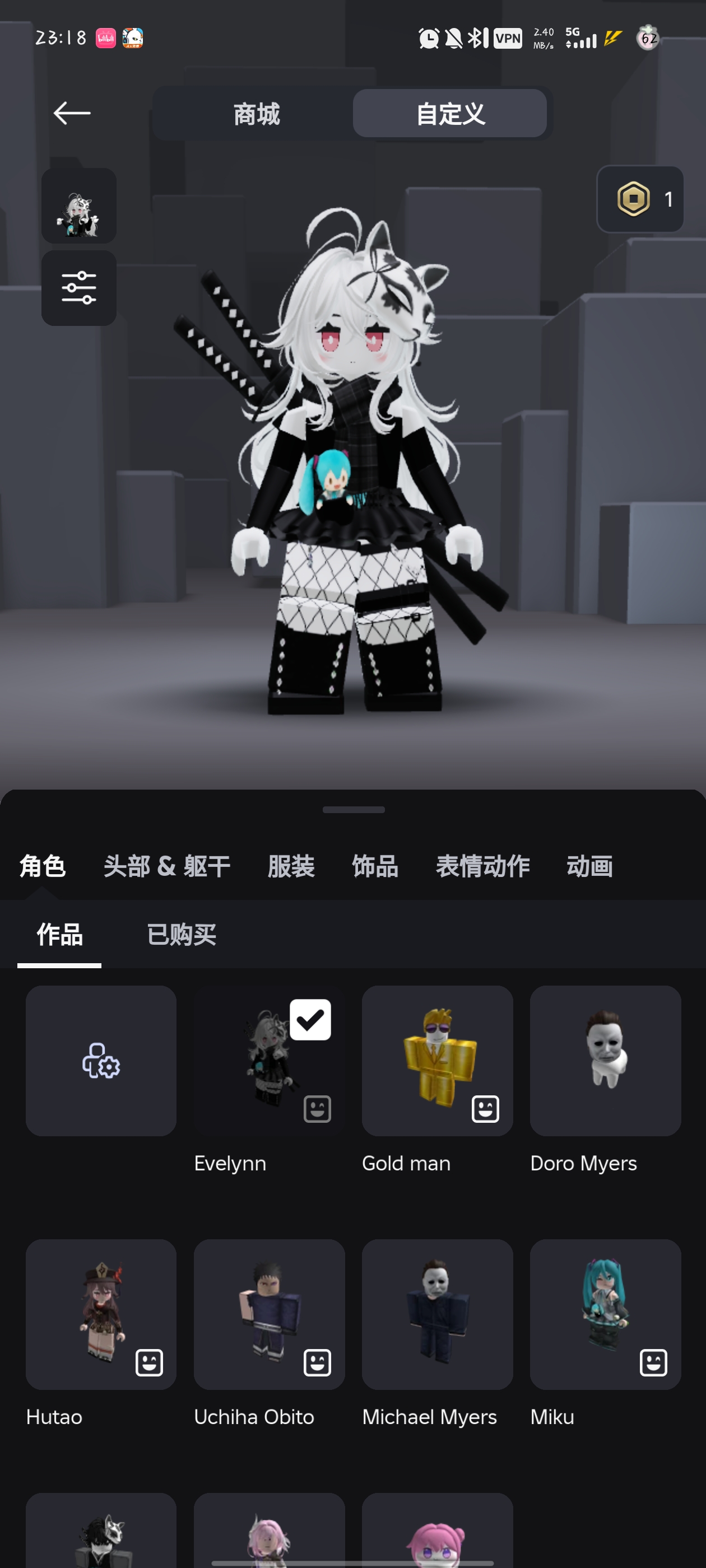The width and height of the screenshot is (706, 1568).
Task: Tap the create new character tile
Action: click(x=101, y=1060)
